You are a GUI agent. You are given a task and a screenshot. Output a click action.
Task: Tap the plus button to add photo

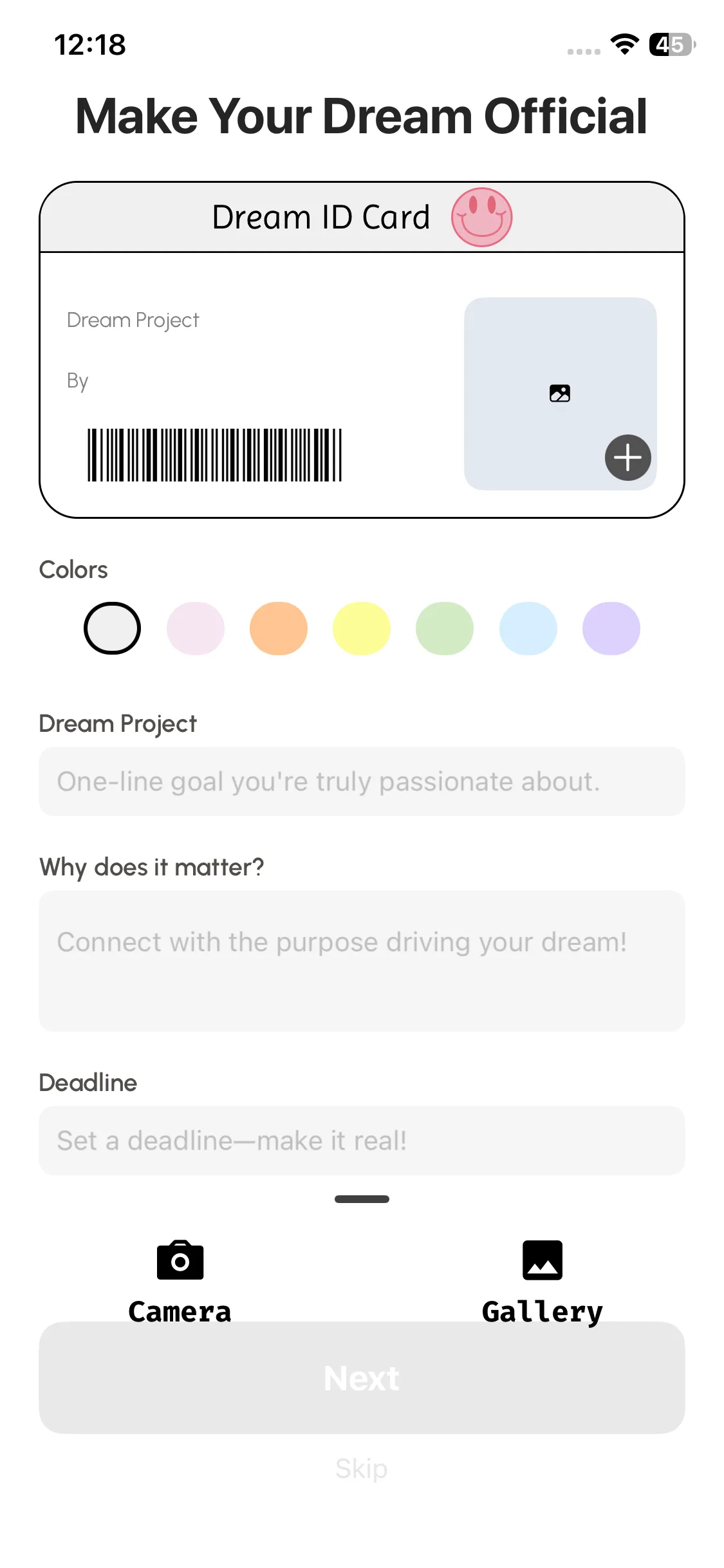point(627,458)
